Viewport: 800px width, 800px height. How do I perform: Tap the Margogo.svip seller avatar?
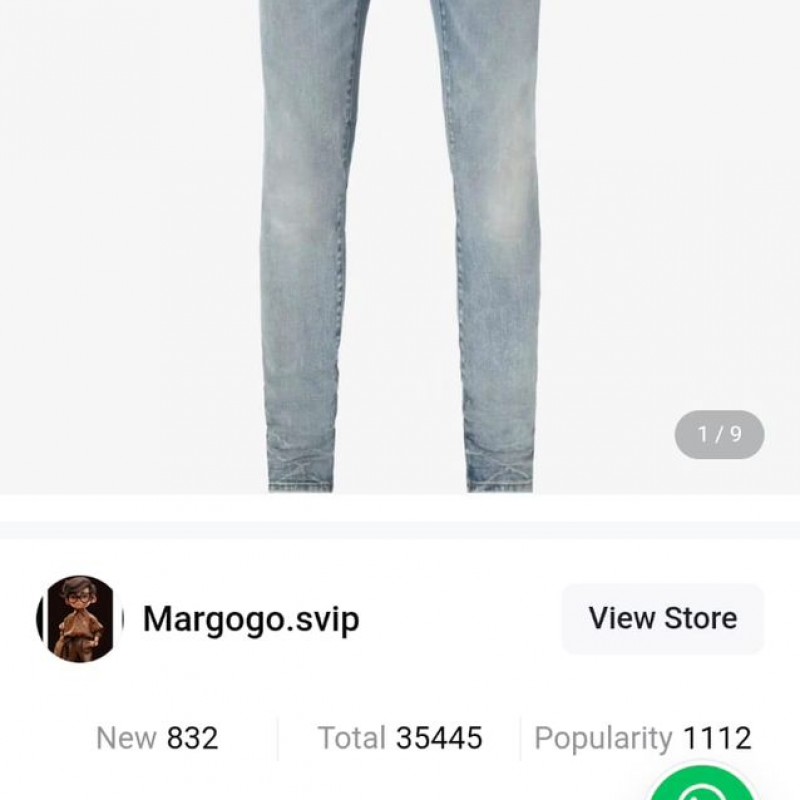tap(80, 619)
